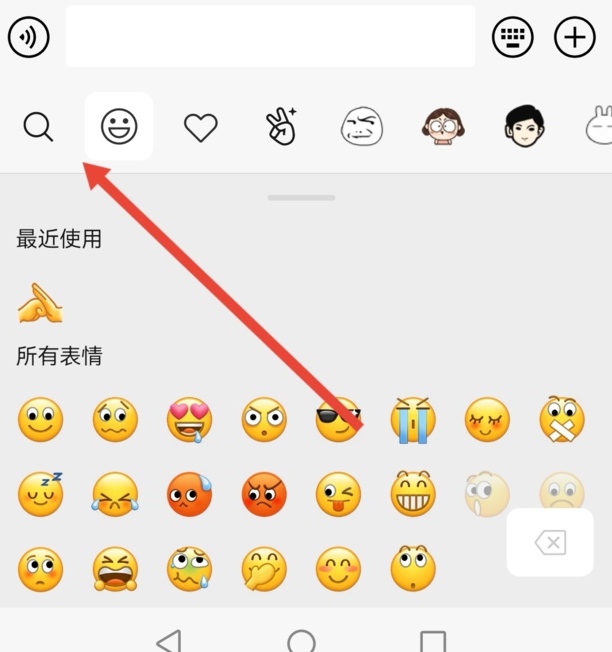The width and height of the screenshot is (612, 652).
Task: Open the girl with glasses sticker pack
Action: tap(443, 127)
